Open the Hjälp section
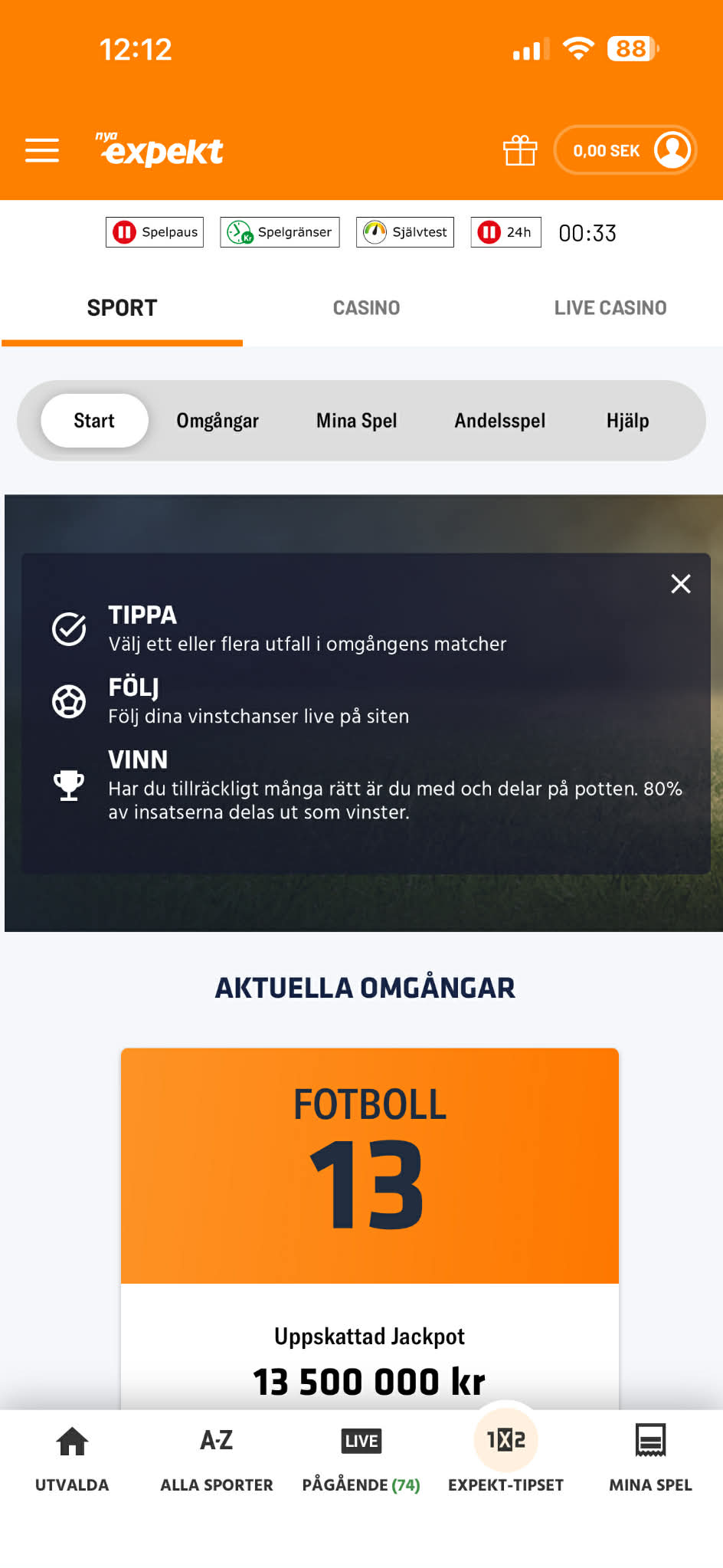This screenshot has height=1568, width=723. pyautogui.click(x=627, y=420)
